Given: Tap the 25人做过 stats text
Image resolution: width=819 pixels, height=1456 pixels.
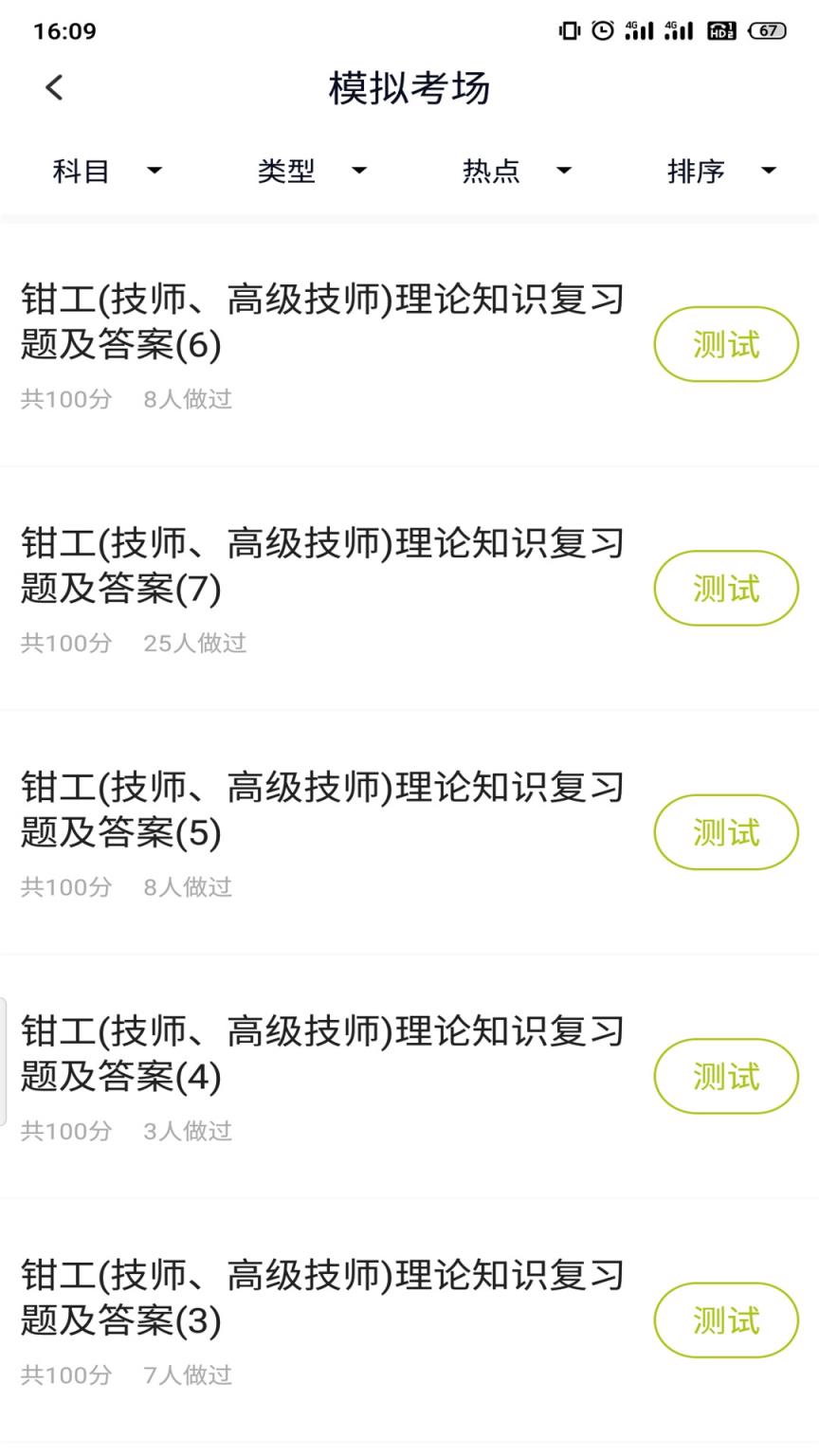Looking at the screenshot, I should (x=195, y=643).
